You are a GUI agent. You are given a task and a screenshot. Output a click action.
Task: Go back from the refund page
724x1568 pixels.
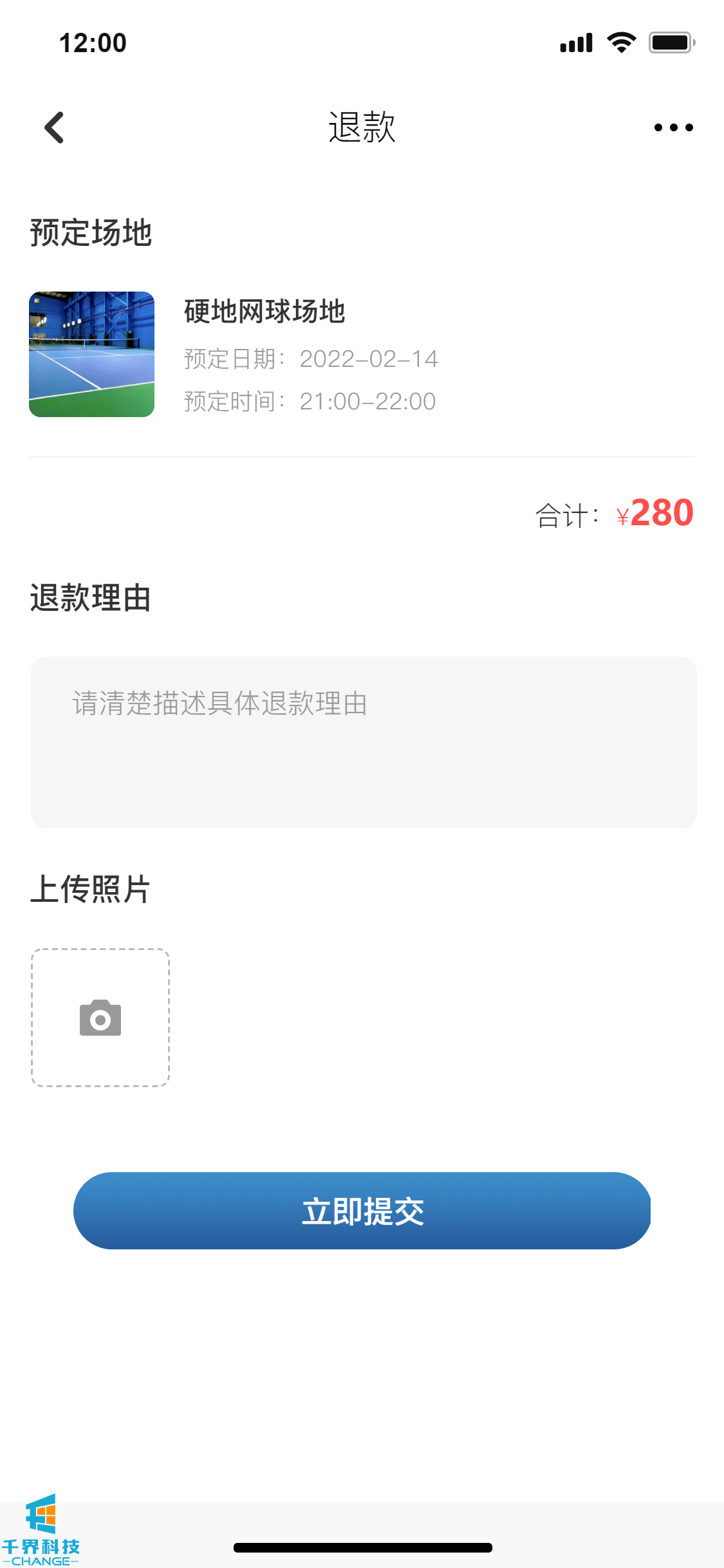click(x=54, y=127)
